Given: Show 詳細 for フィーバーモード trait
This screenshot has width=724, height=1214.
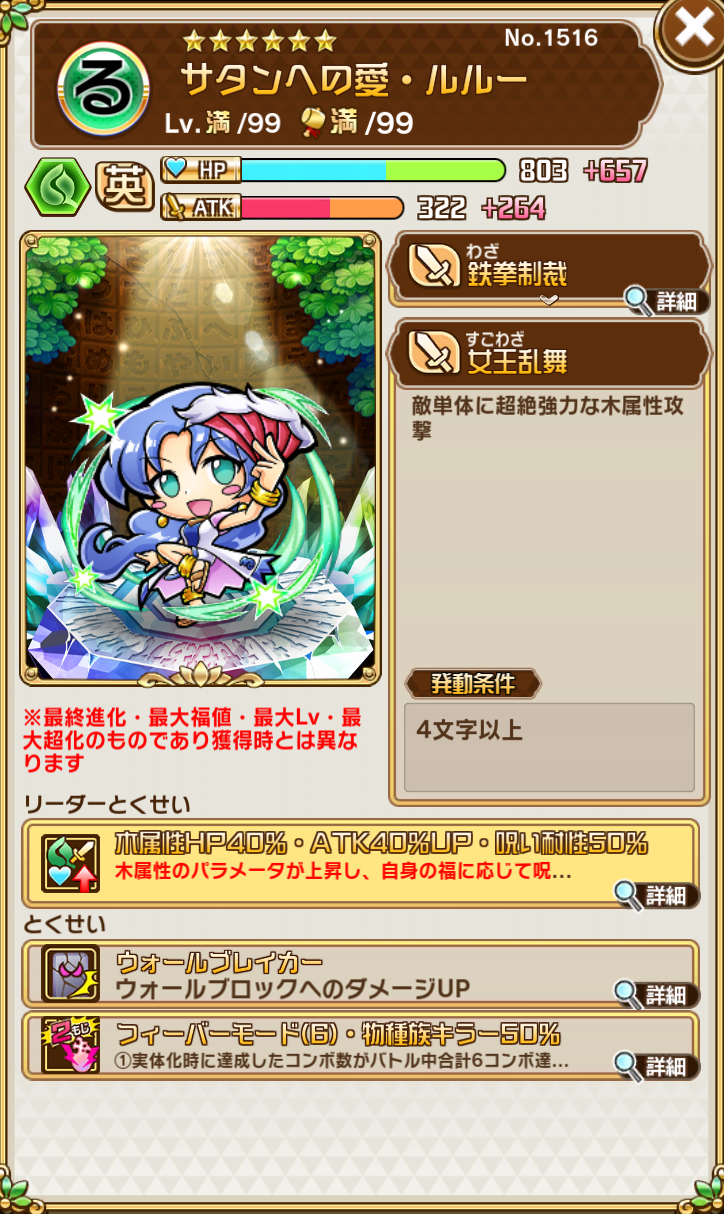Looking at the screenshot, I should (x=657, y=1065).
